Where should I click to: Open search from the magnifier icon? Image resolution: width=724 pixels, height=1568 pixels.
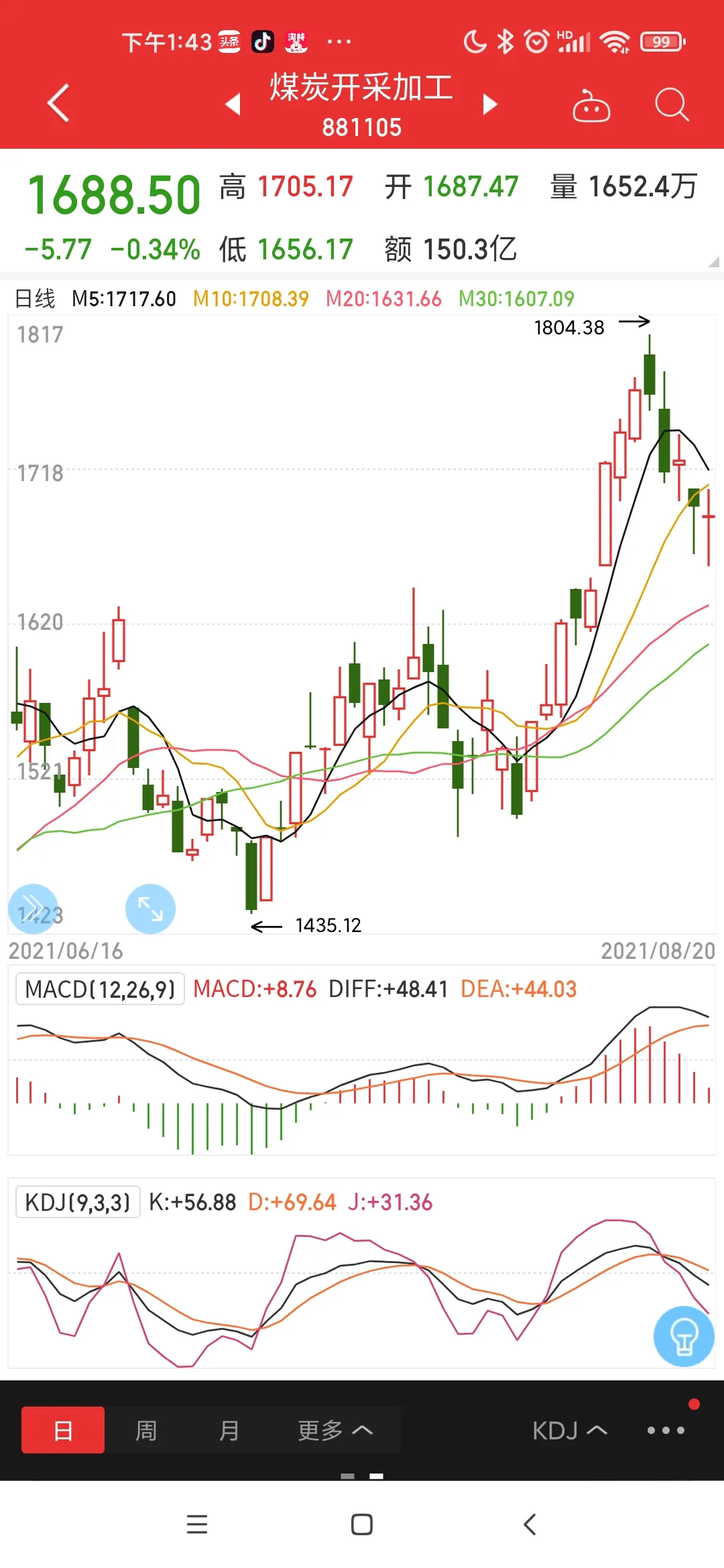[671, 105]
